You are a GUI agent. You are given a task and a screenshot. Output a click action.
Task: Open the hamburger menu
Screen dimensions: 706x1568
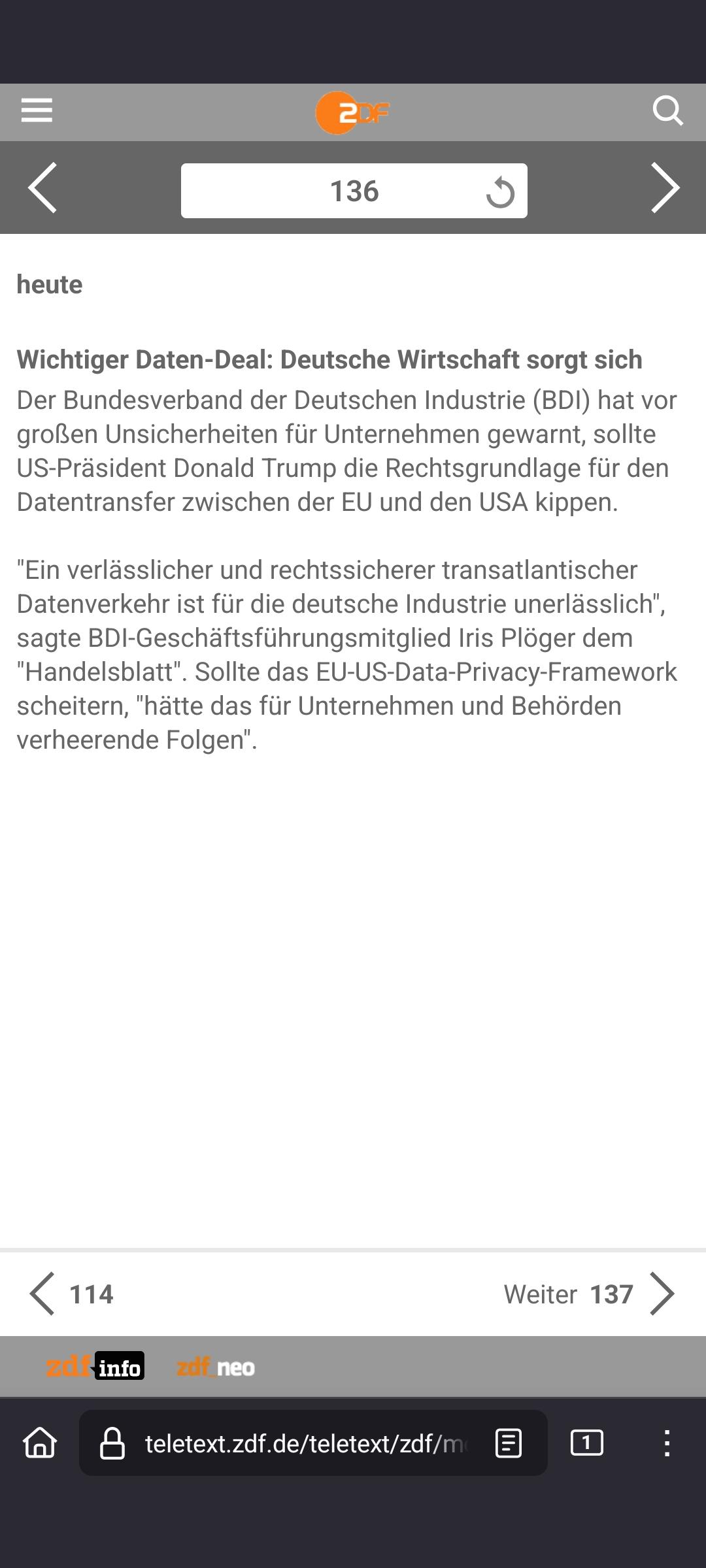pos(37,110)
